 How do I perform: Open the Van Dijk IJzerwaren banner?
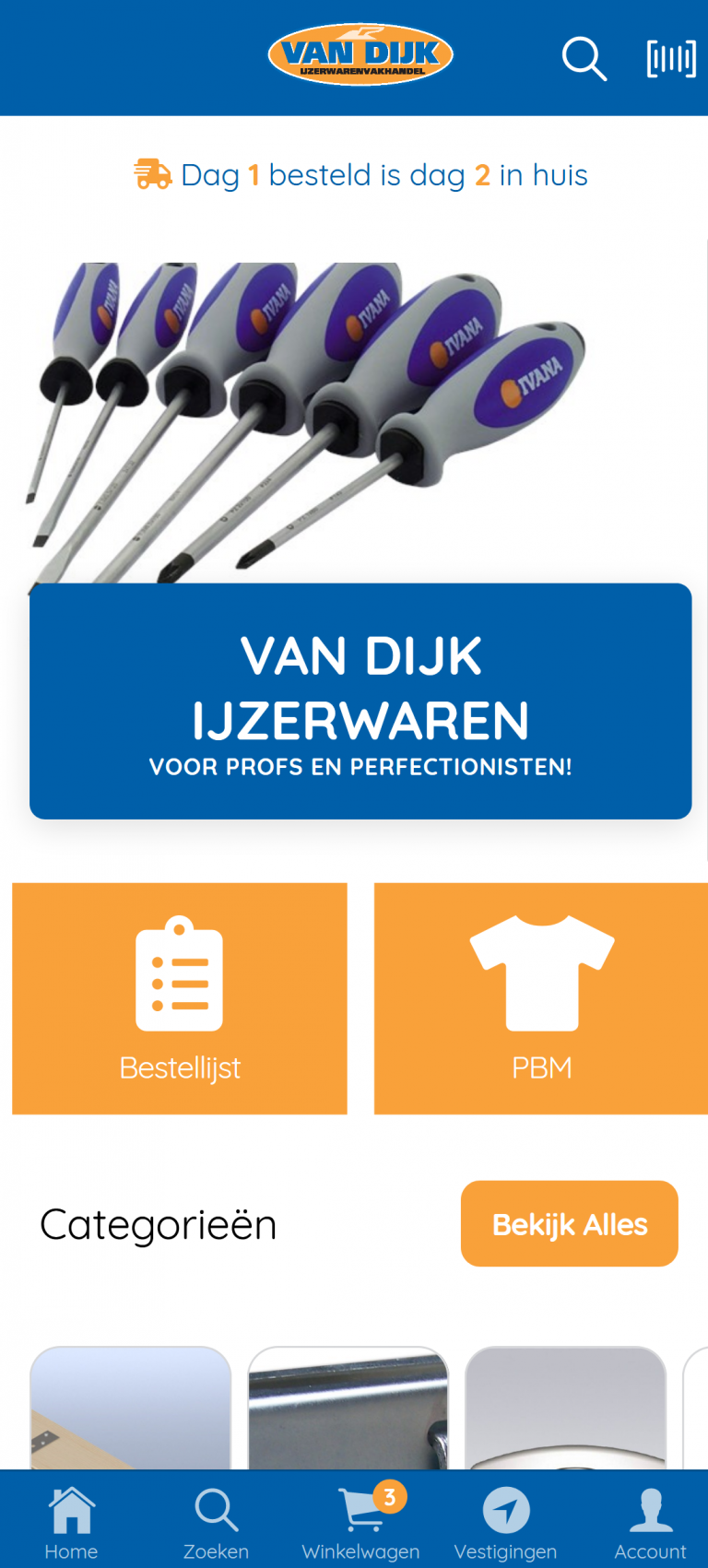pos(360,701)
